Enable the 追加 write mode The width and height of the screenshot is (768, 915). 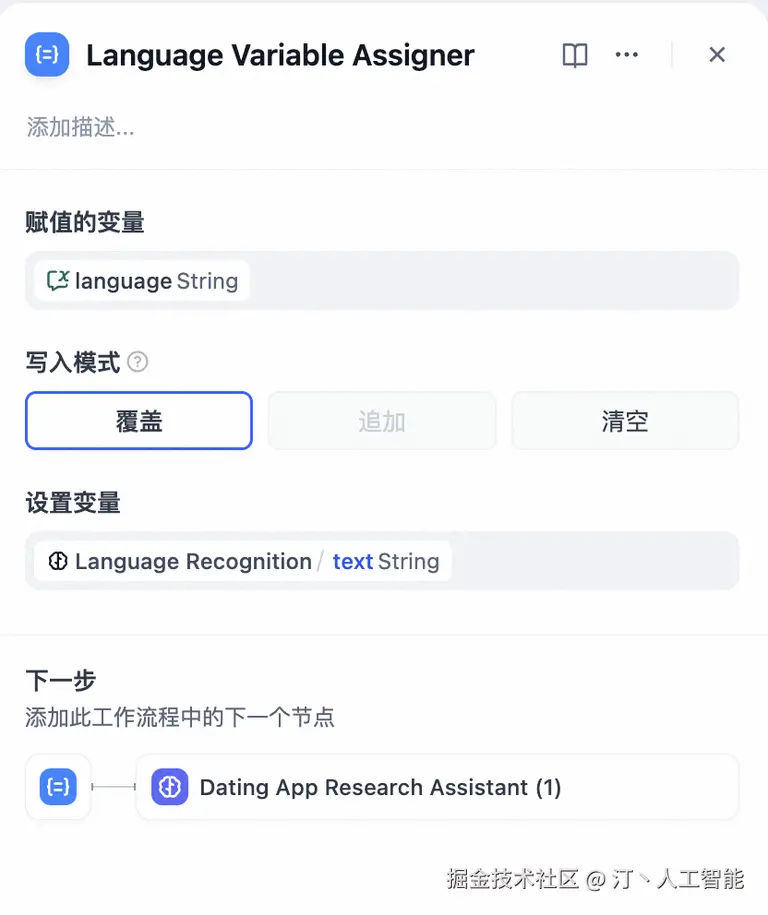click(x=381, y=420)
